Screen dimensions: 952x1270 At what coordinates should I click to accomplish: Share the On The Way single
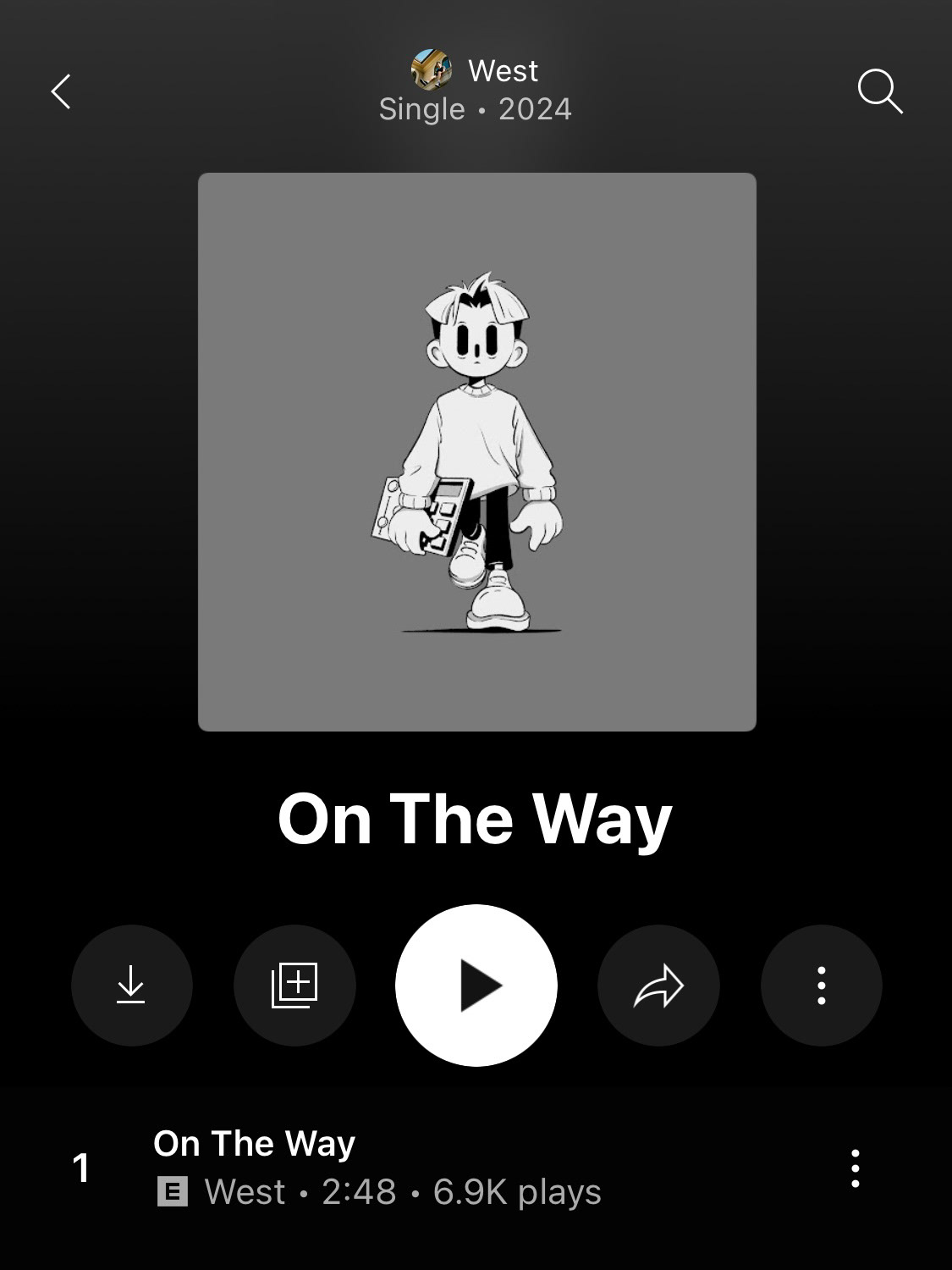tap(658, 985)
